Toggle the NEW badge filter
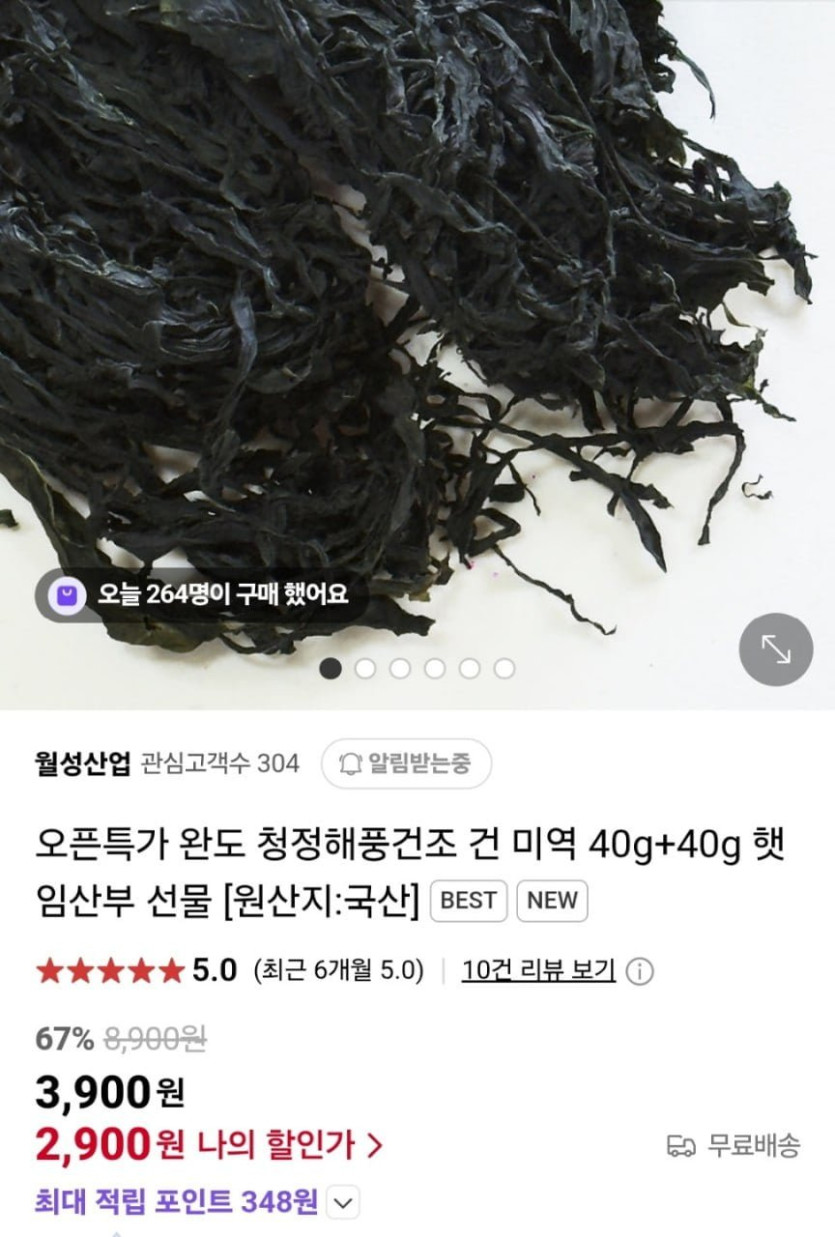 [553, 901]
